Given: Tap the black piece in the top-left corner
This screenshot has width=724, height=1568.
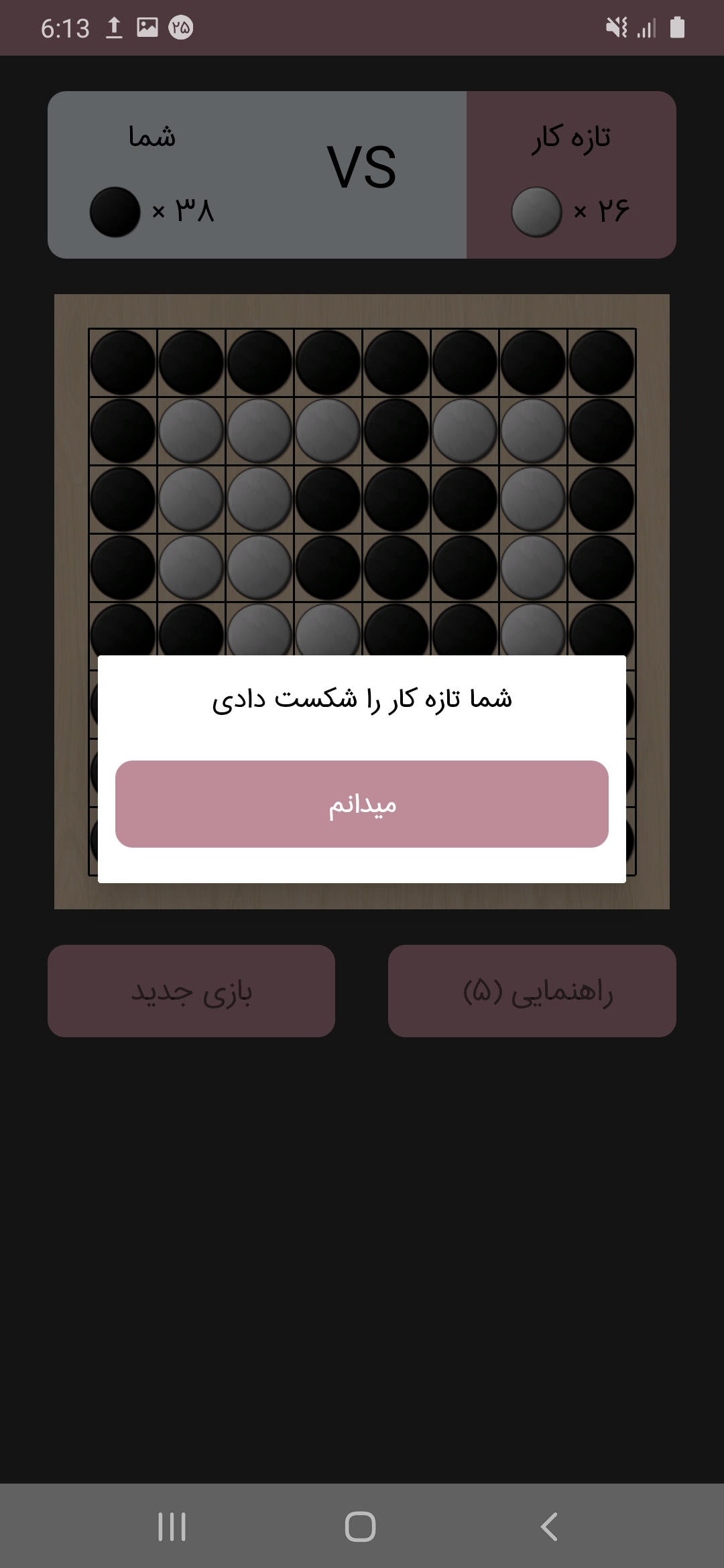Looking at the screenshot, I should (x=123, y=362).
